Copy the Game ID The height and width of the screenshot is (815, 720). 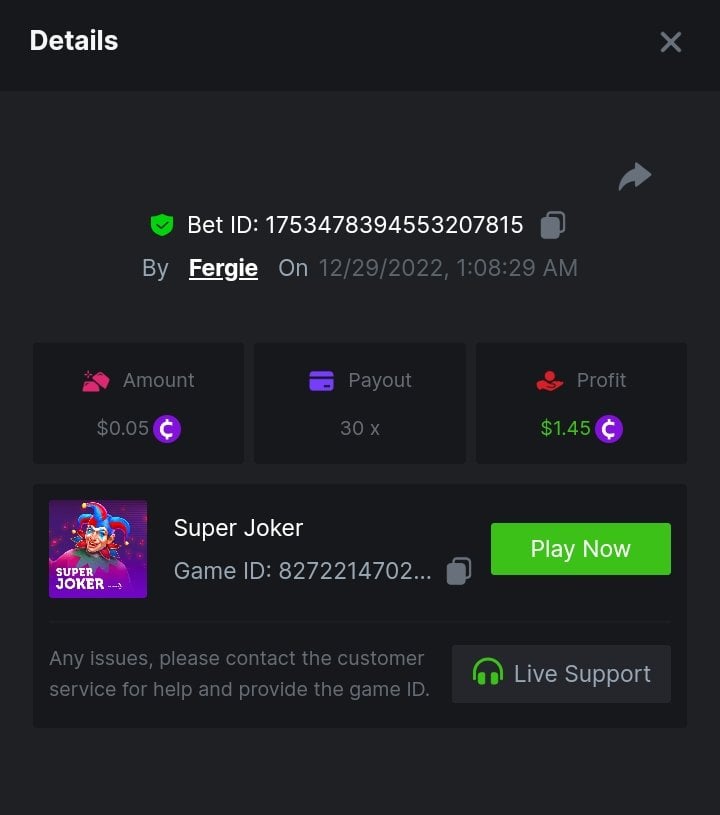pos(458,571)
